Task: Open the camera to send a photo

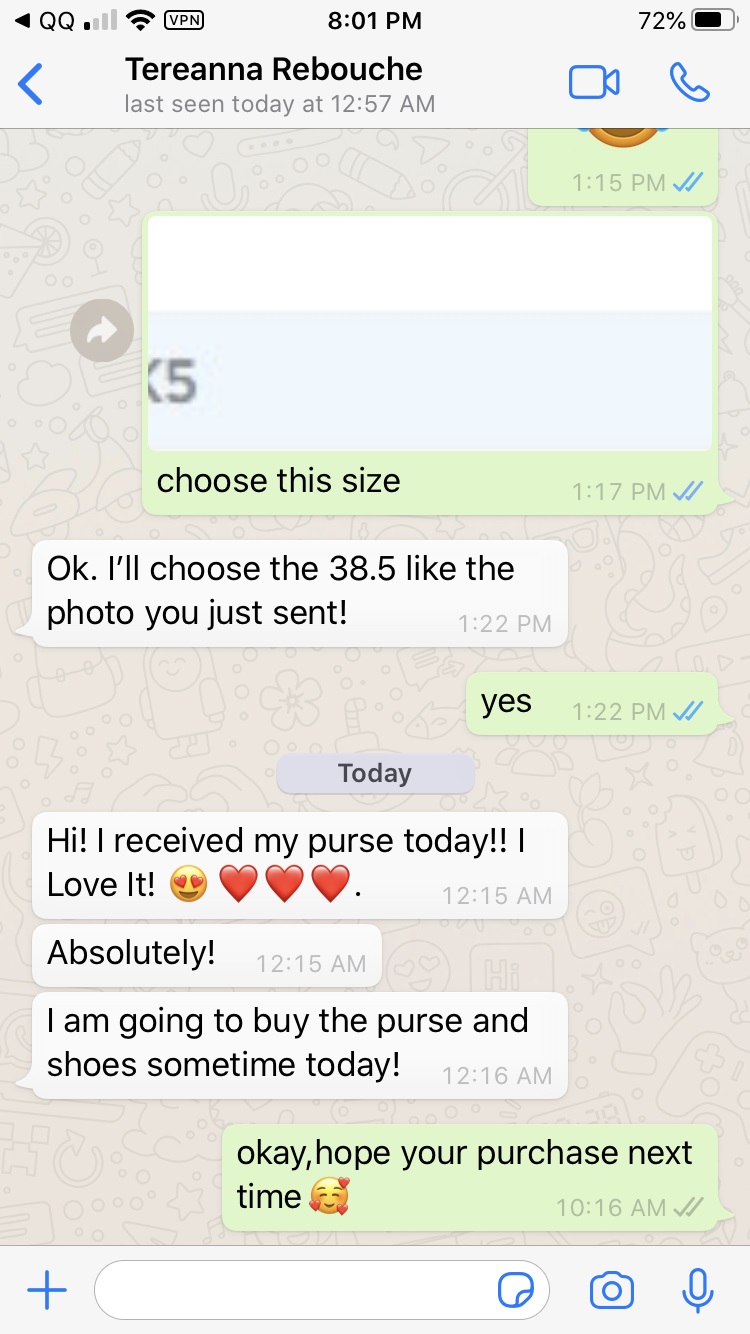Action: click(x=612, y=1291)
